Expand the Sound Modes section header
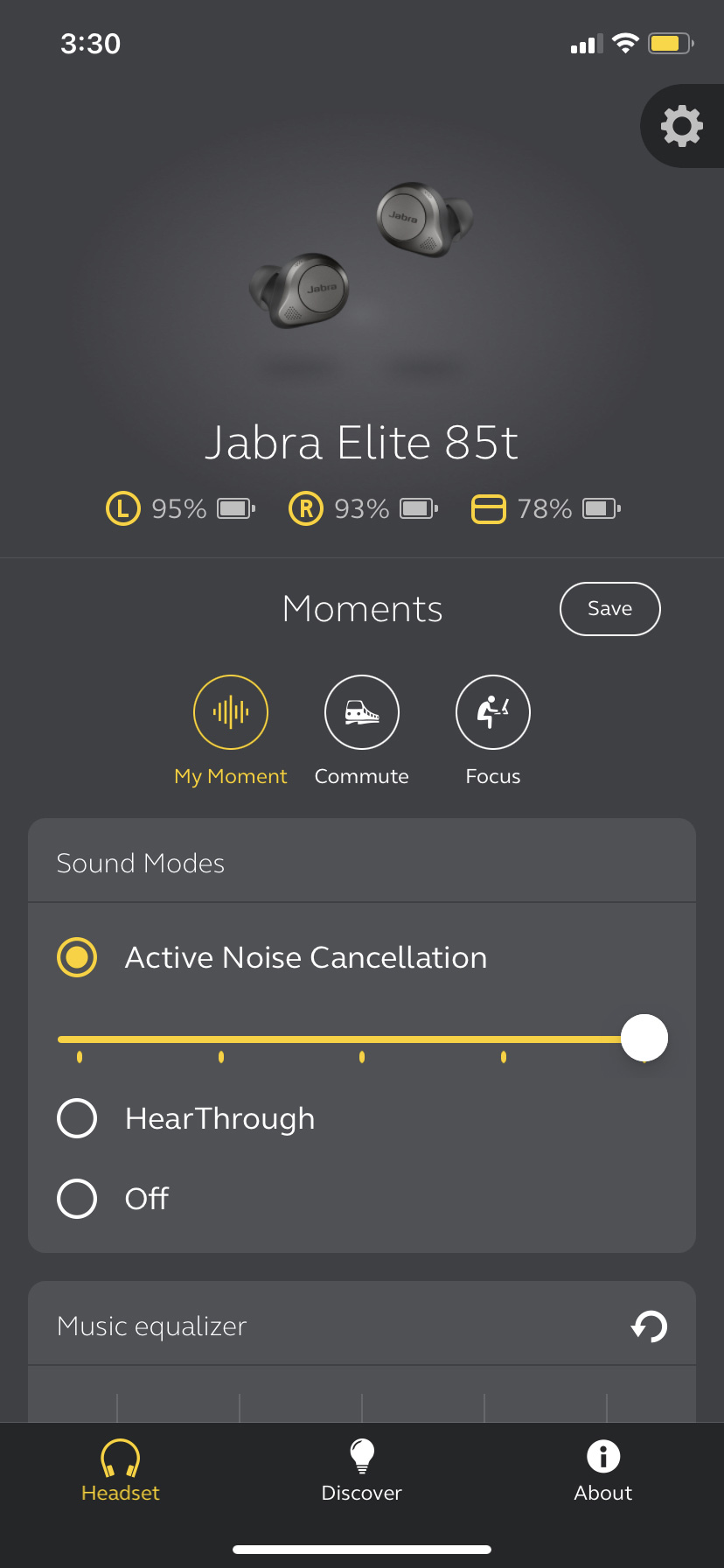The width and height of the screenshot is (724, 1568). tap(140, 862)
